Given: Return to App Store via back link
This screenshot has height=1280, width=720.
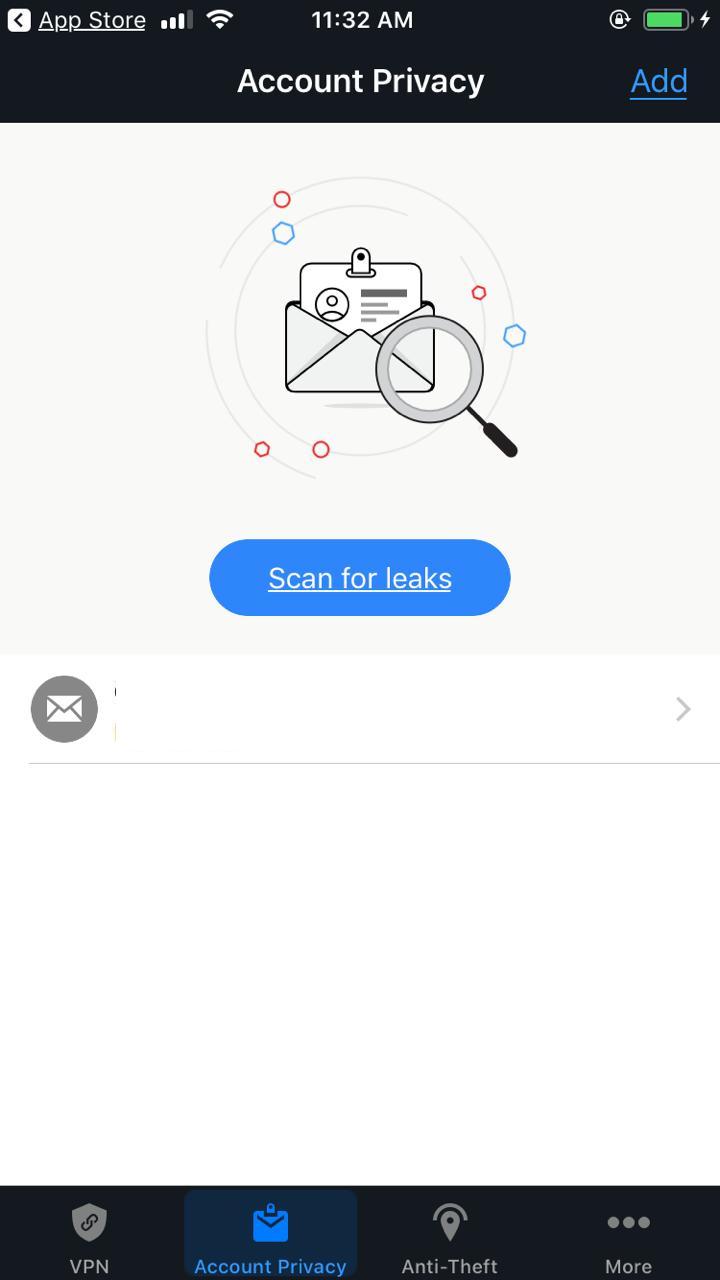Looking at the screenshot, I should point(76,20).
